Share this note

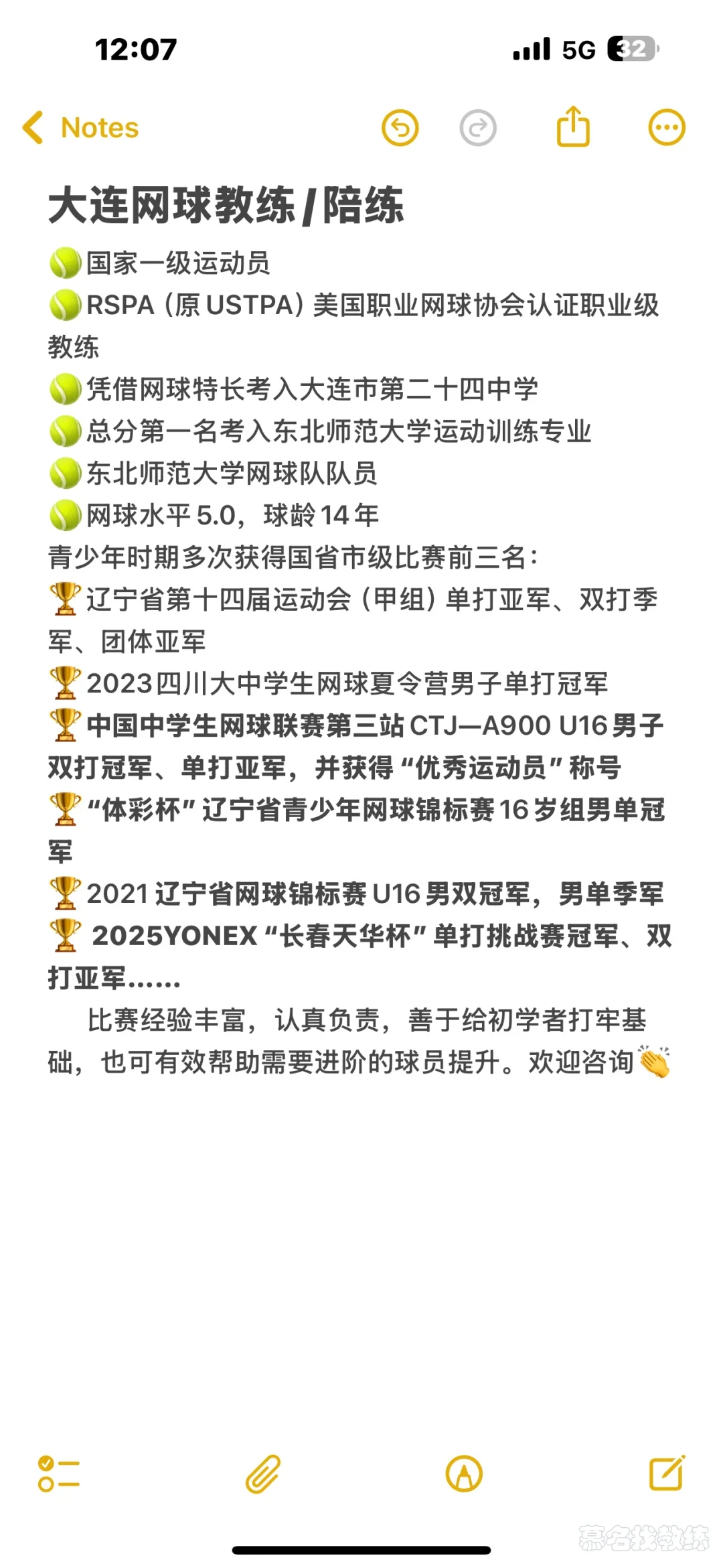pyautogui.click(x=573, y=127)
